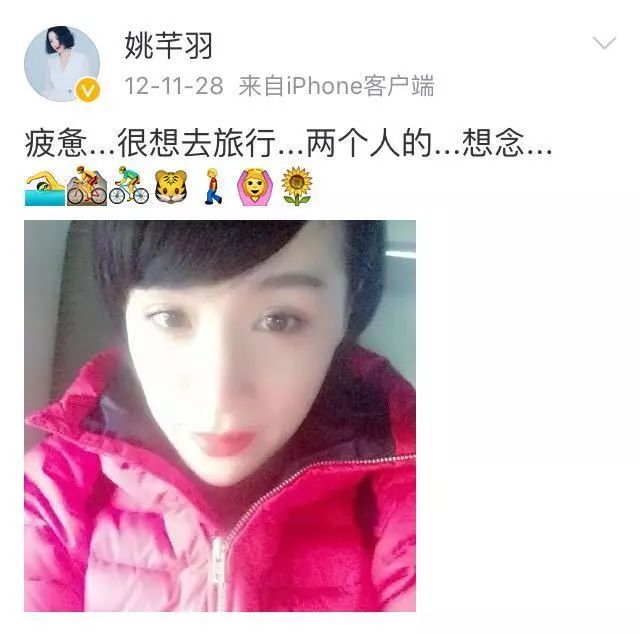
Task: Expand the post options chevron
Action: [x=605, y=43]
